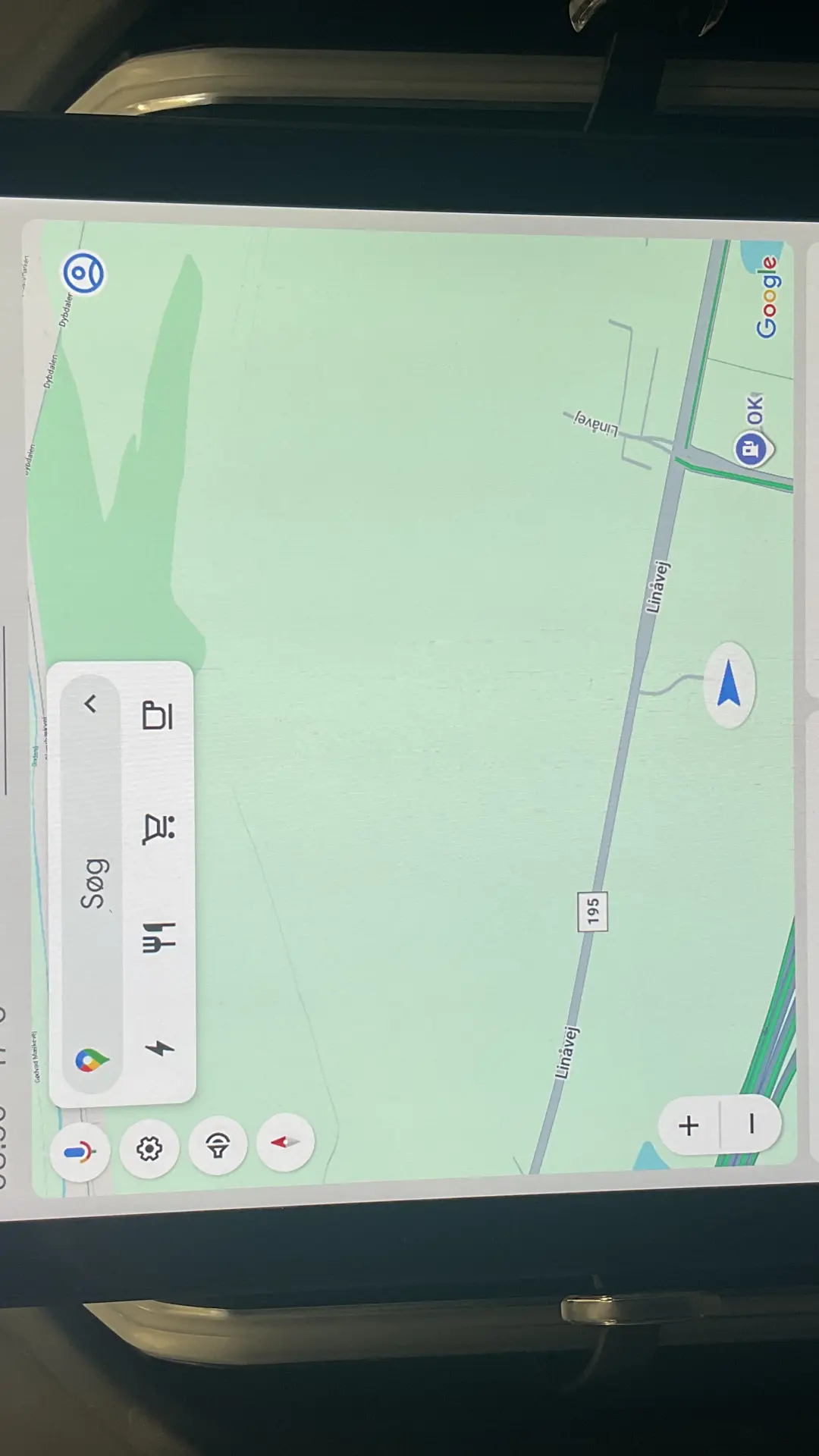Image resolution: width=819 pixels, height=1456 pixels.
Task: Open the Søg search field
Action: coord(93,883)
